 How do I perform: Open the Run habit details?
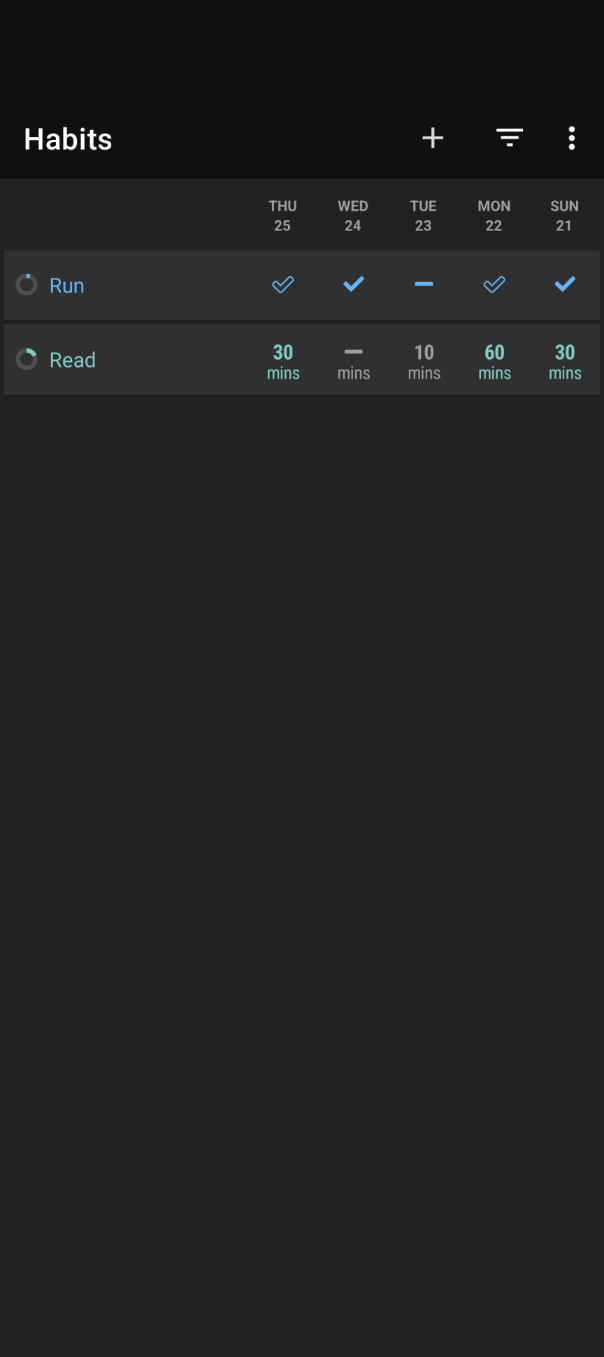(67, 285)
